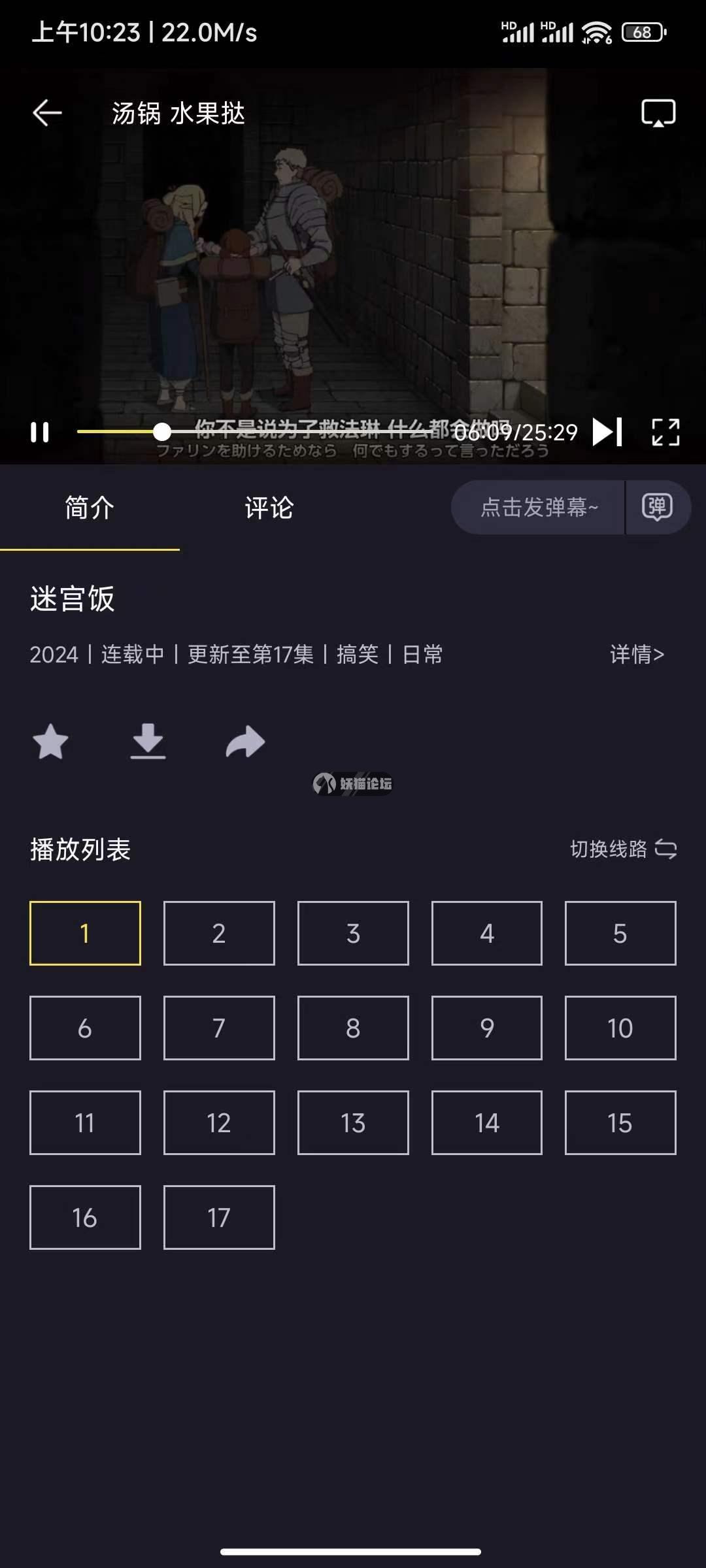The height and width of the screenshot is (1568, 706).
Task: Switch to the 简介 tab
Action: click(90, 508)
